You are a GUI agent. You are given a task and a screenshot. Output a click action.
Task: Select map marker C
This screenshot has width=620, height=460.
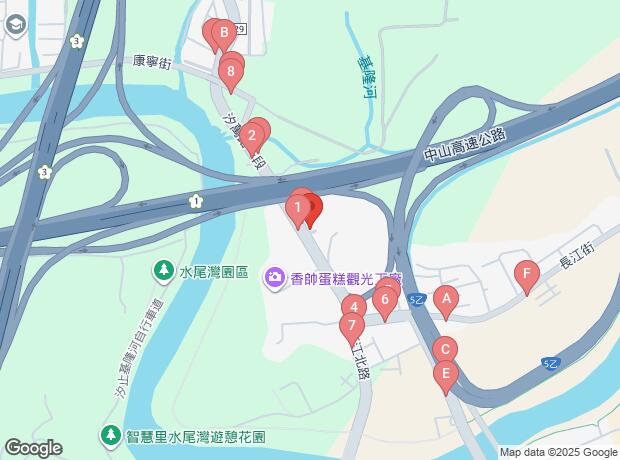(x=445, y=349)
